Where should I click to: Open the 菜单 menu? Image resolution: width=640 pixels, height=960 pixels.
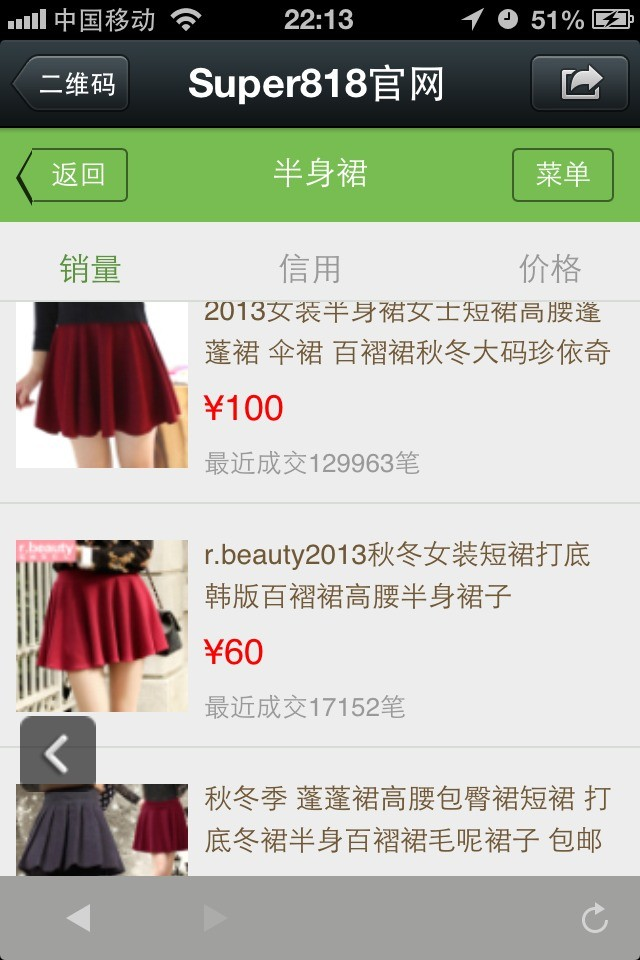coord(562,175)
